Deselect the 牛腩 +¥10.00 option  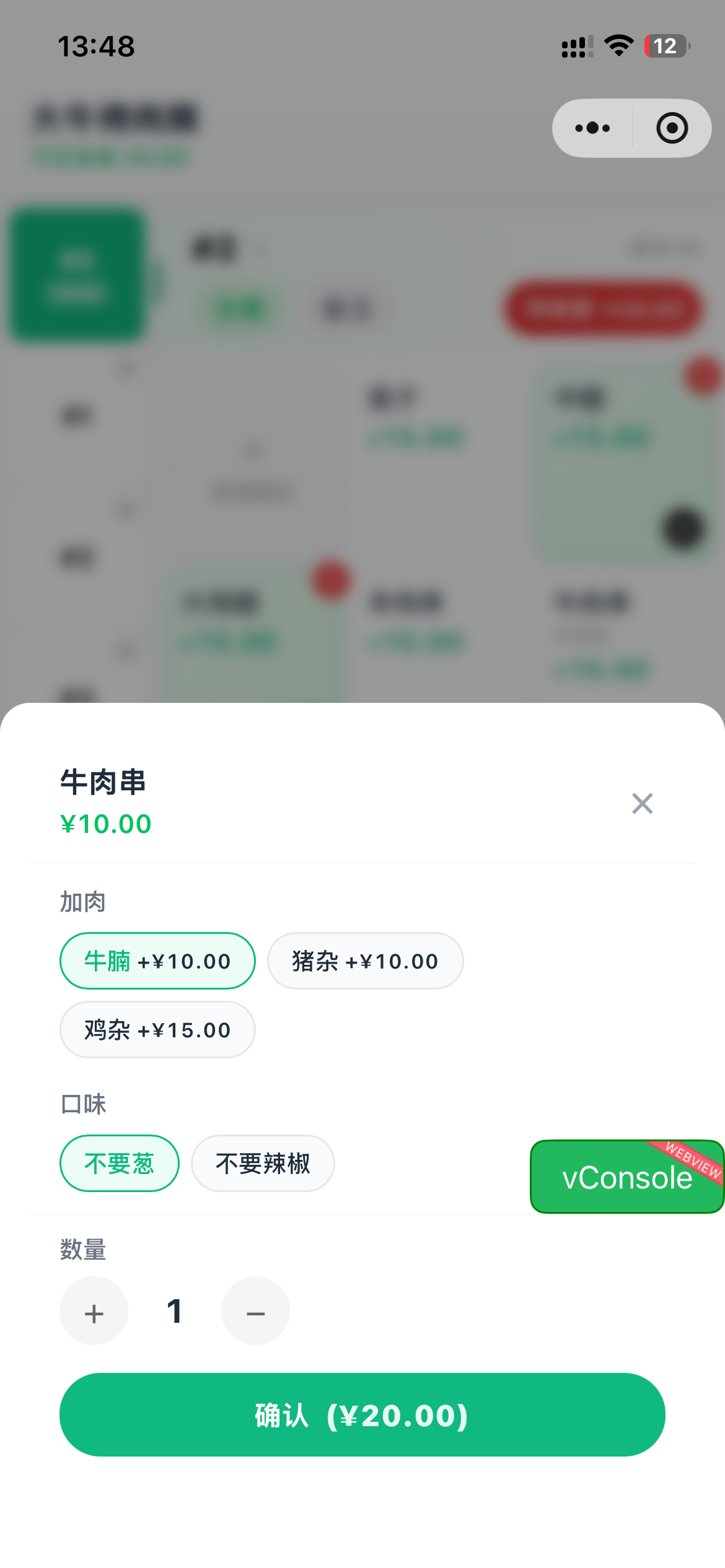(157, 960)
